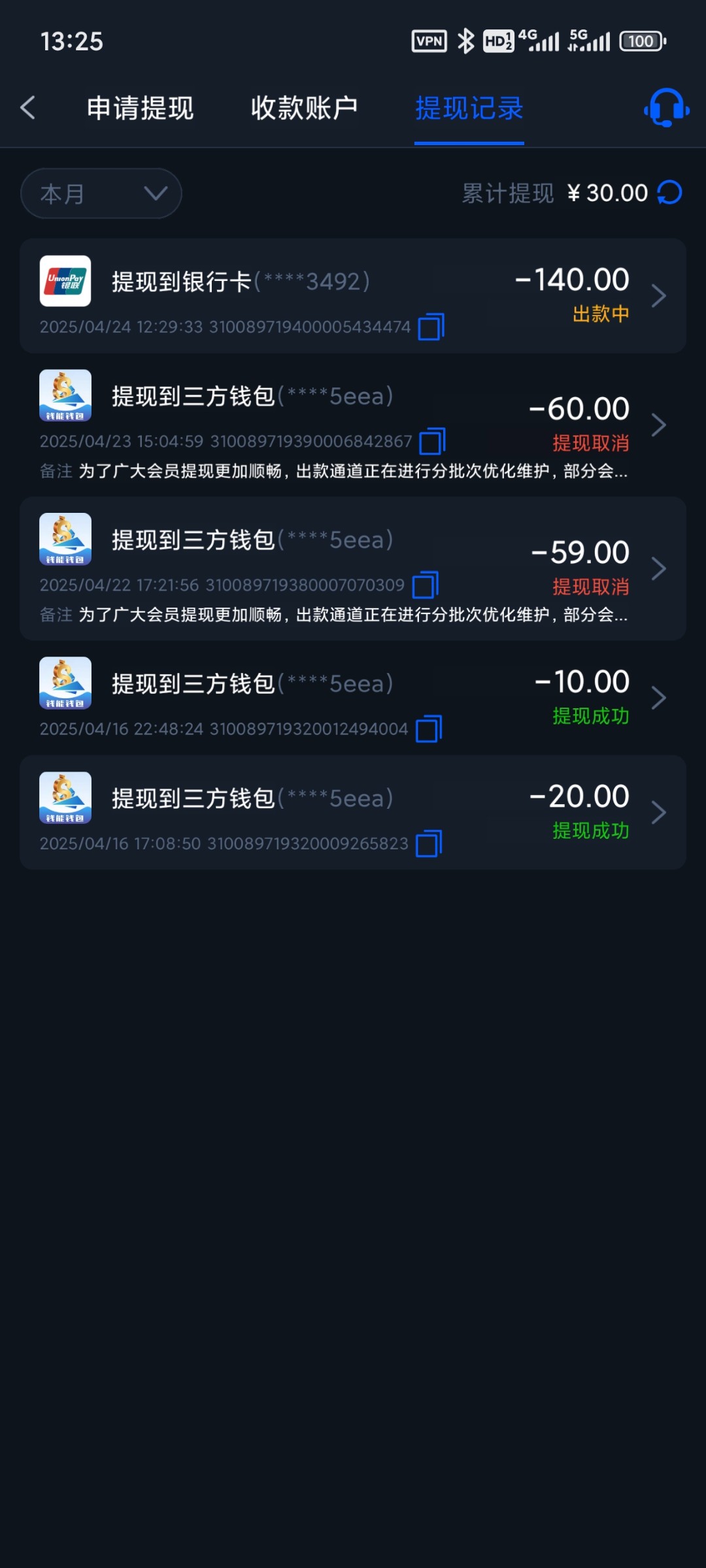The width and height of the screenshot is (706, 1568).
Task: Copy order number of the -60.00 withdrawal
Action: 433,441
